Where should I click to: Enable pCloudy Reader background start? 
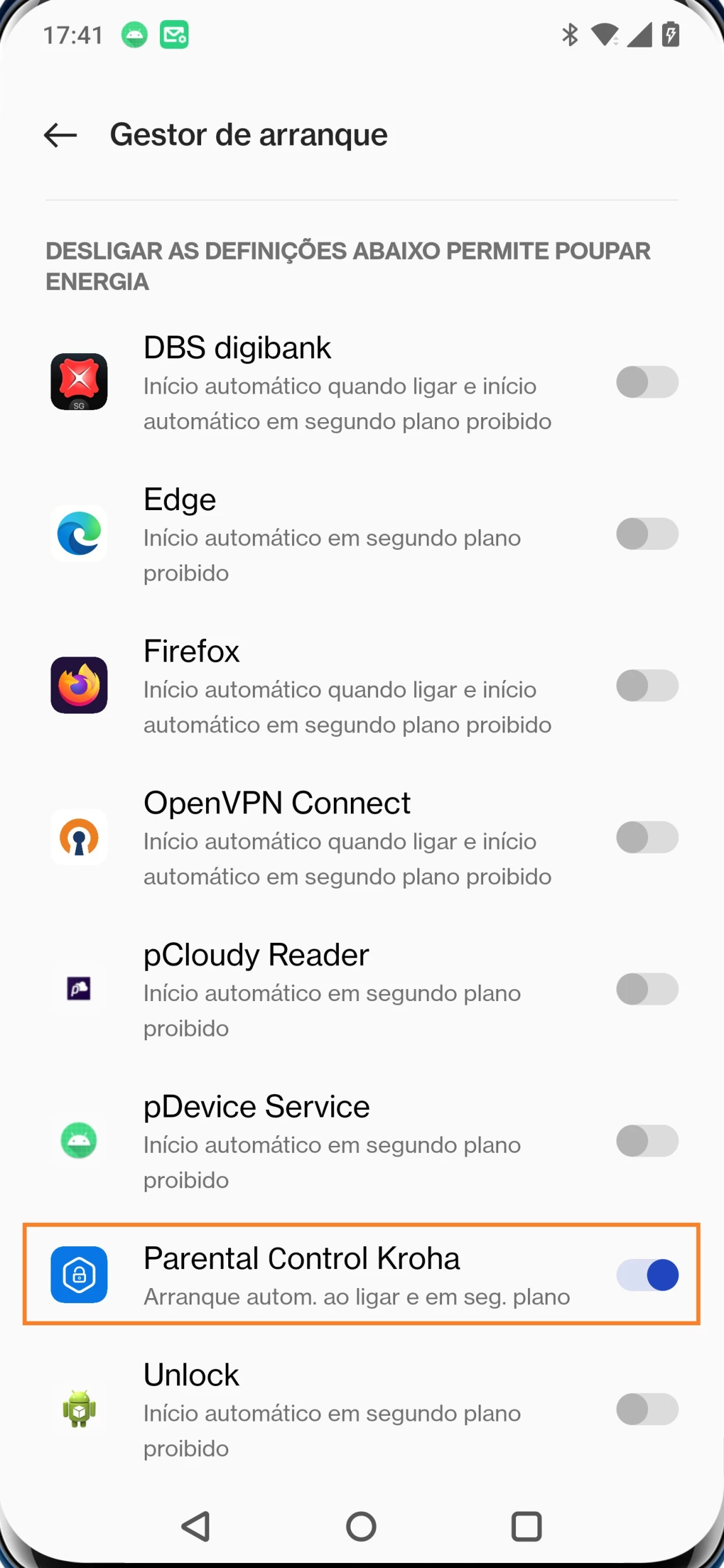[x=647, y=988]
